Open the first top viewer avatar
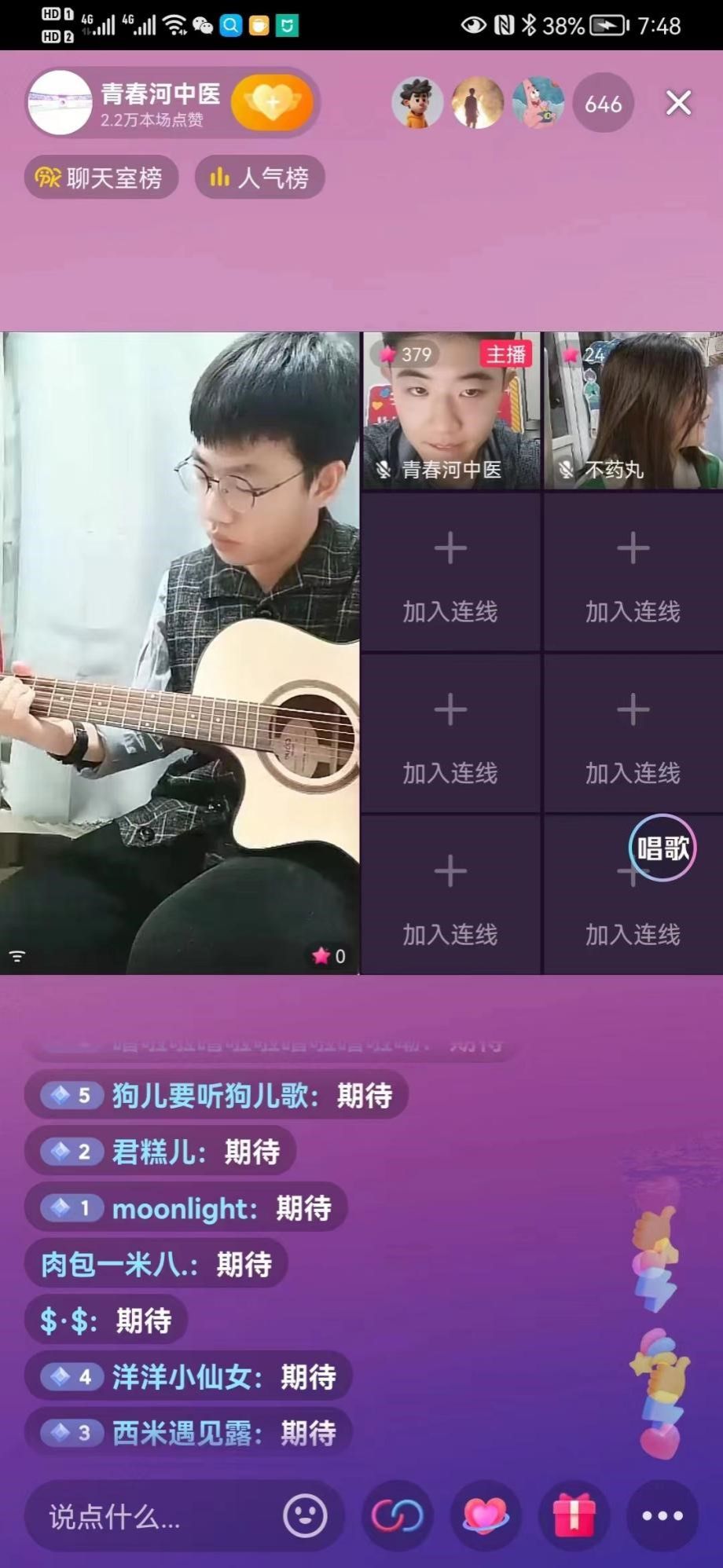Screen dimensions: 723x1568 coord(417,103)
